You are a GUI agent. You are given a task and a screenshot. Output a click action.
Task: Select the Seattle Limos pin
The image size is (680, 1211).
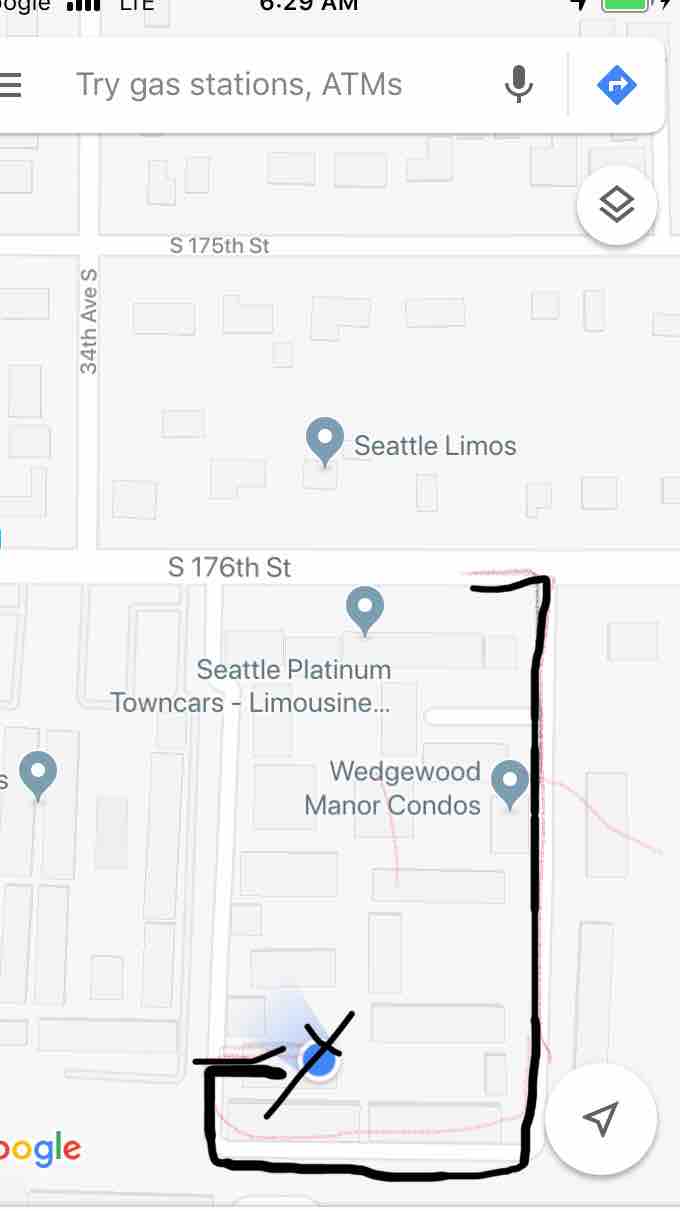click(x=325, y=441)
